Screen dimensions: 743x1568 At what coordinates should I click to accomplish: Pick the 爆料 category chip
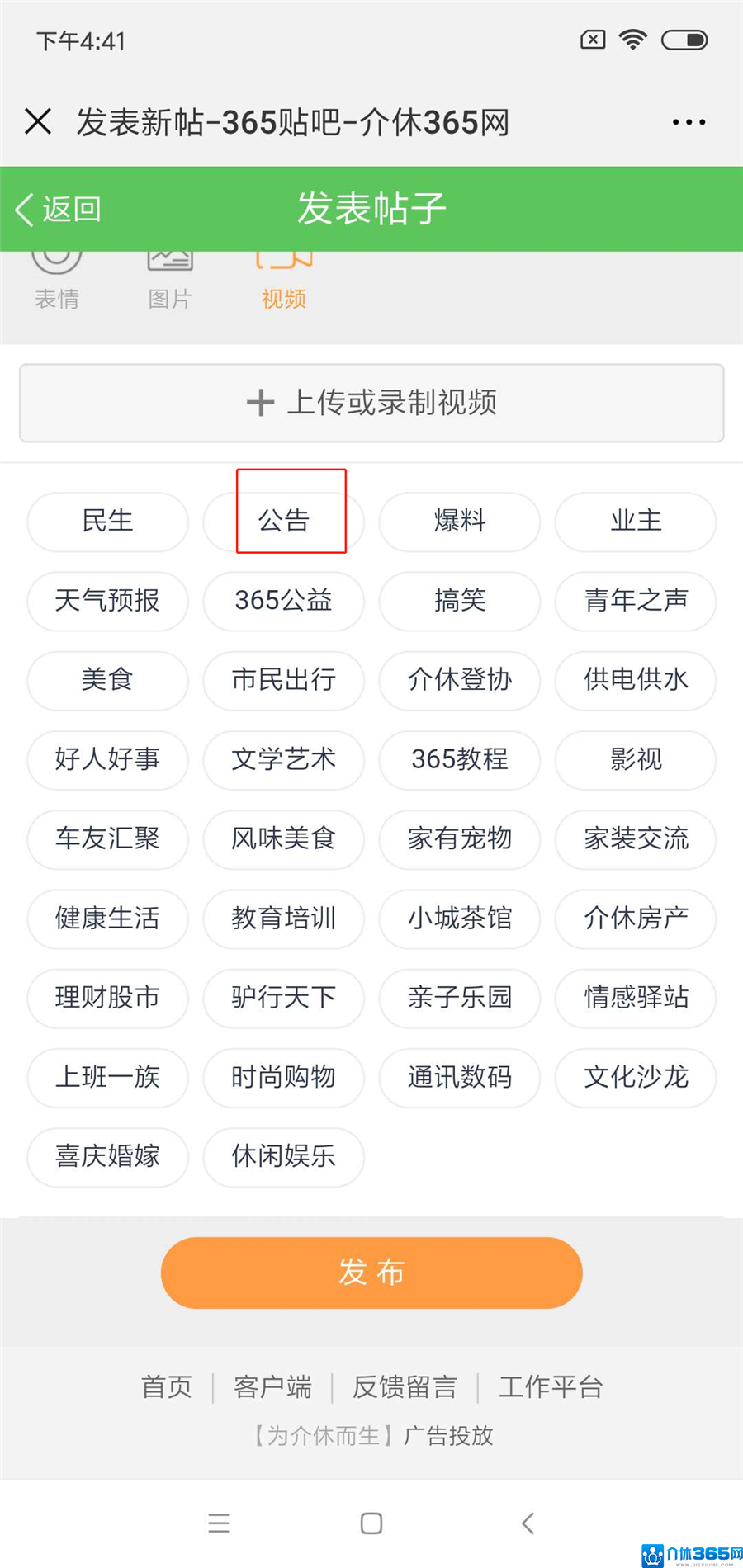pos(460,522)
